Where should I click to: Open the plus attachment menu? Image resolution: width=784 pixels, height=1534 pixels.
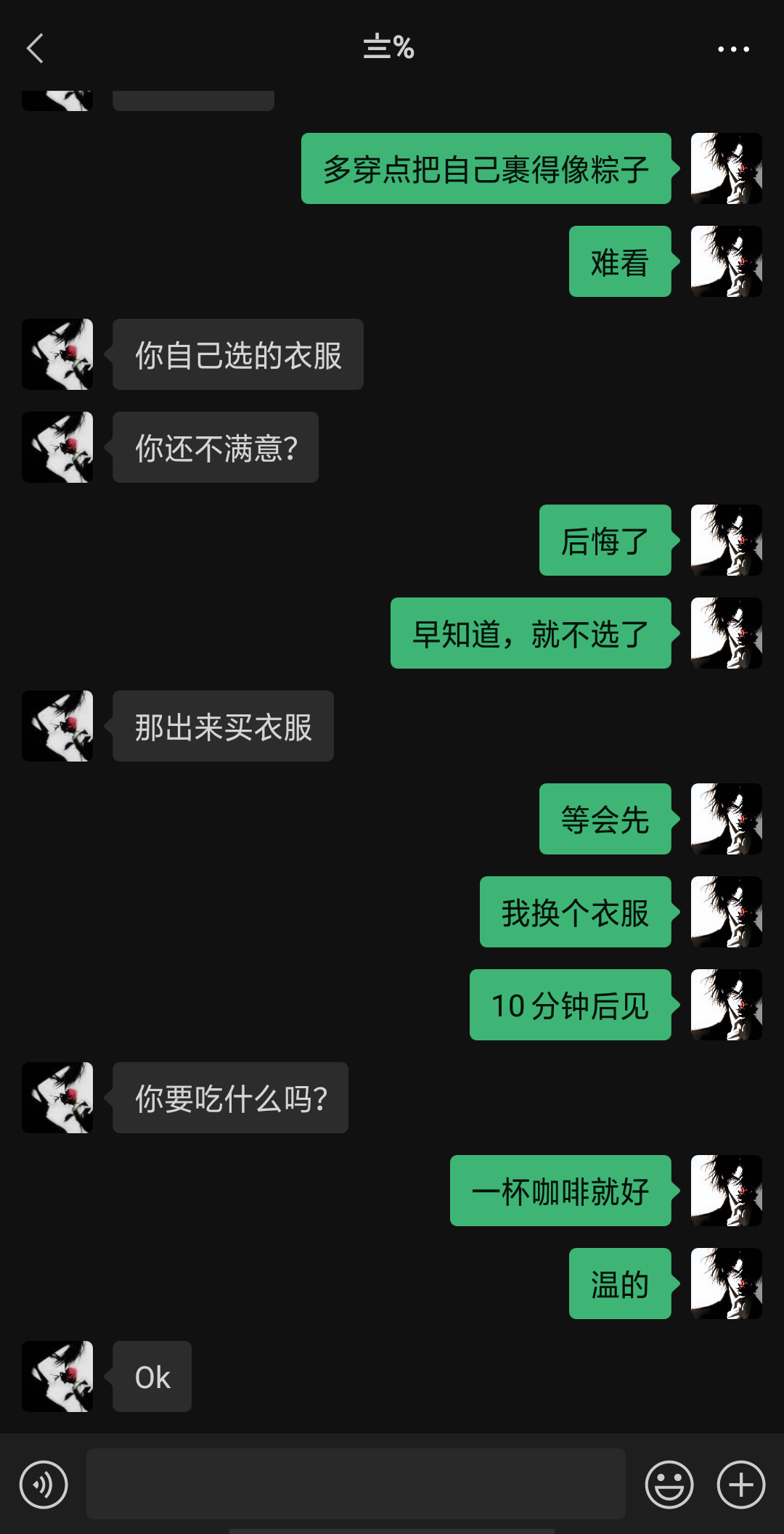[740, 1485]
